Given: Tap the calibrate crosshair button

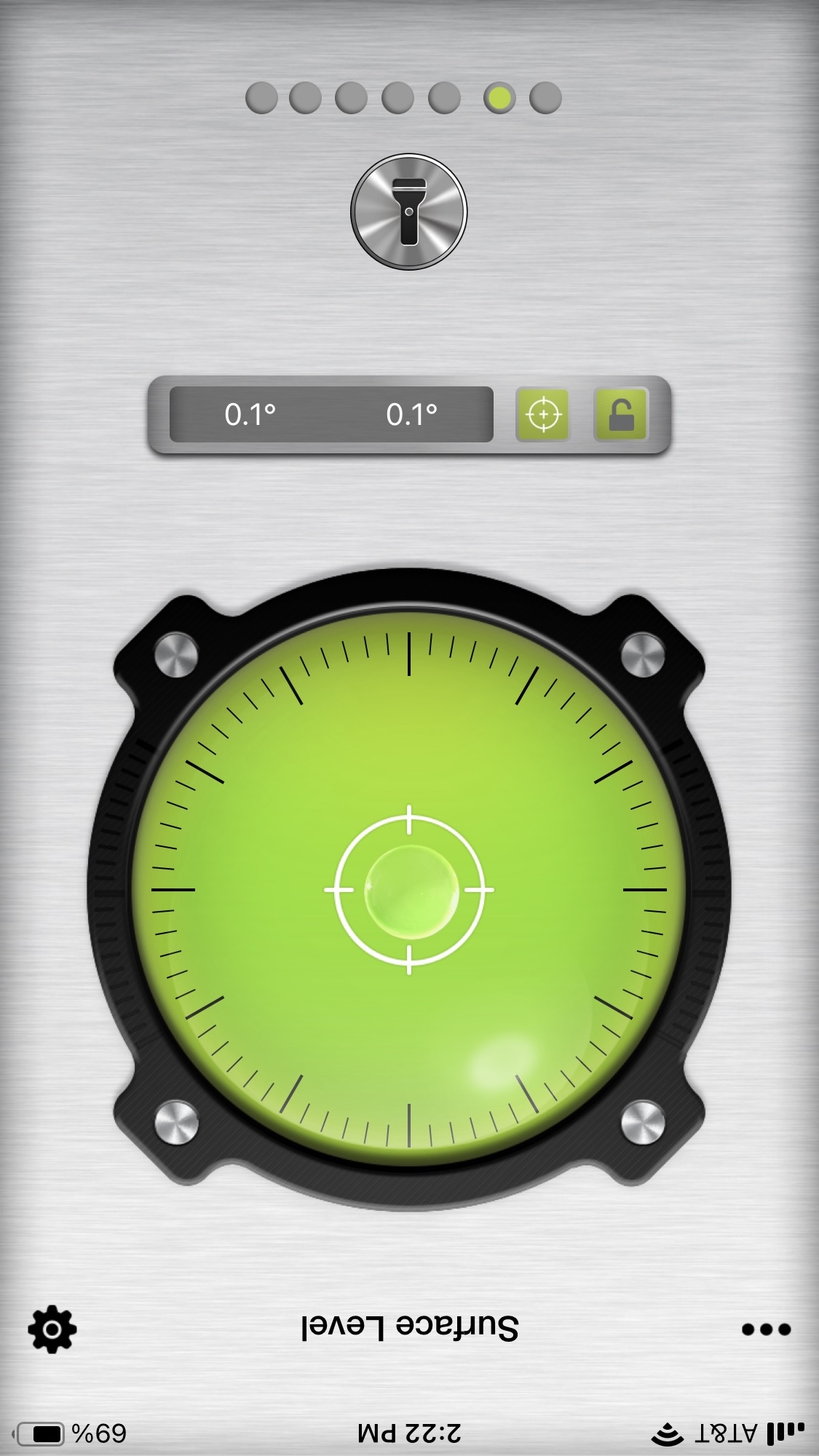Looking at the screenshot, I should click(543, 415).
